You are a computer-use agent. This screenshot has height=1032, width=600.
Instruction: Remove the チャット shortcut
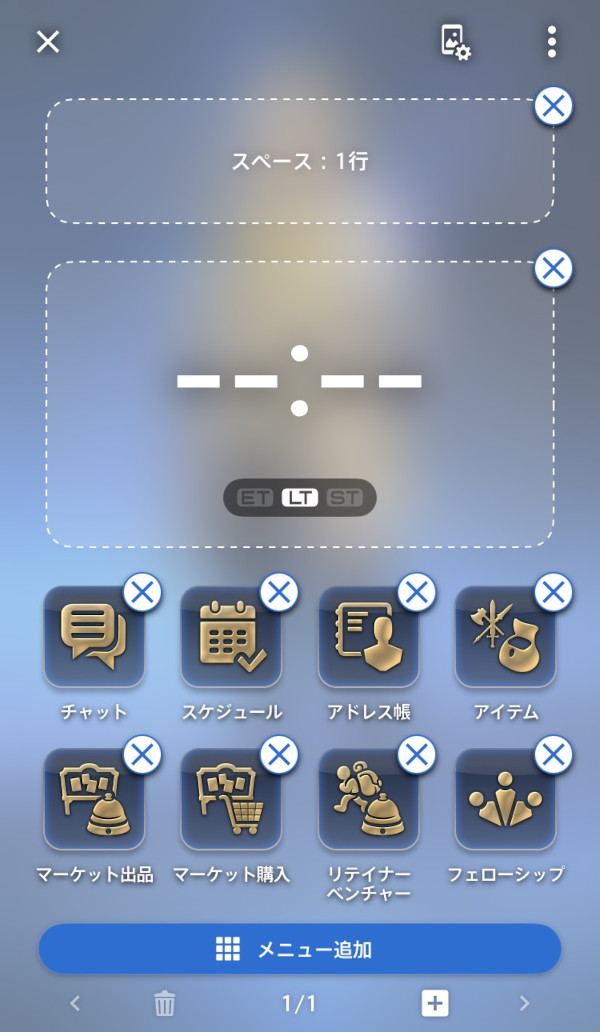point(142,592)
